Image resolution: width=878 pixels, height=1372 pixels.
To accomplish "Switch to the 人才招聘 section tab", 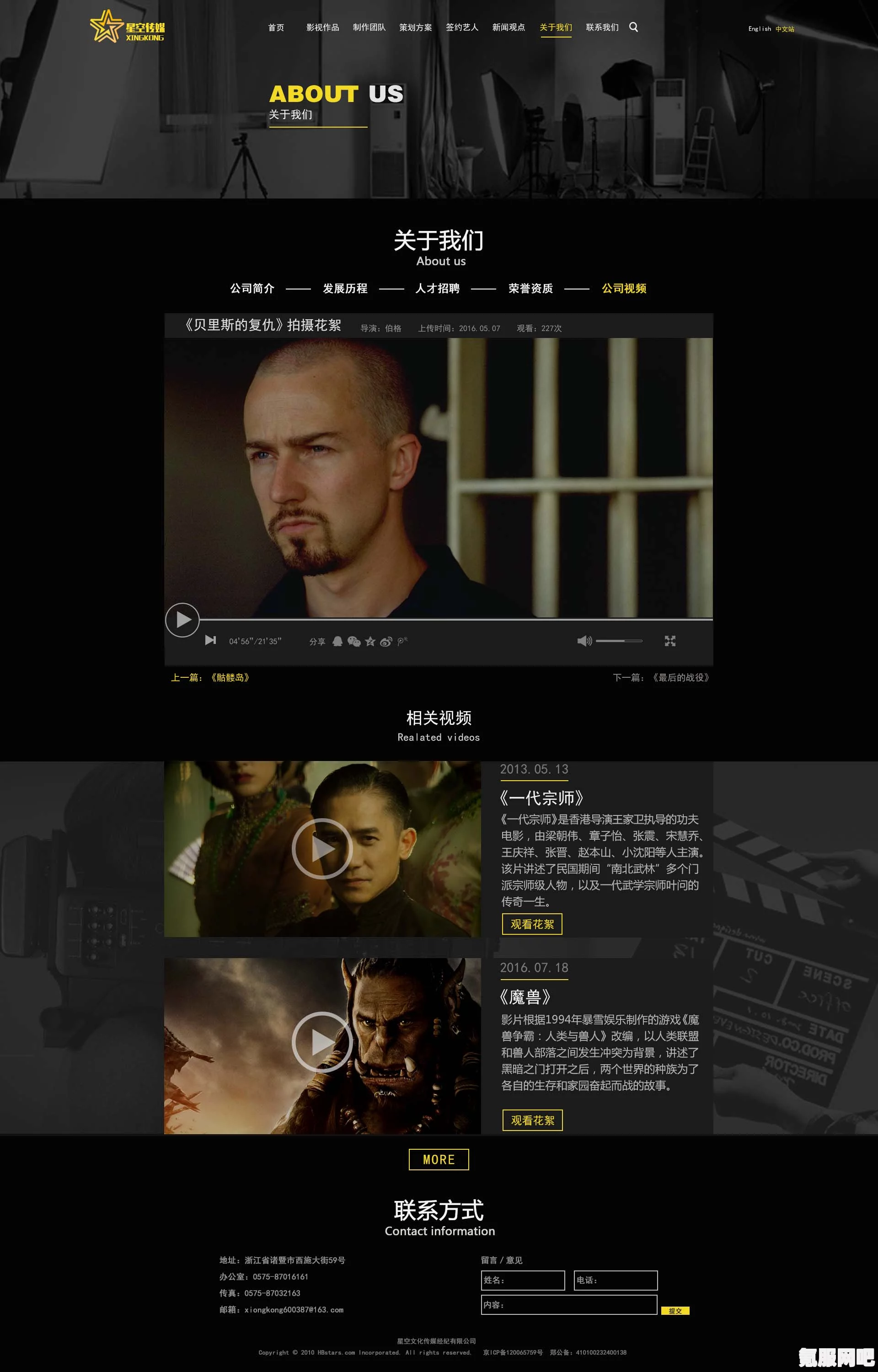I will (437, 289).
